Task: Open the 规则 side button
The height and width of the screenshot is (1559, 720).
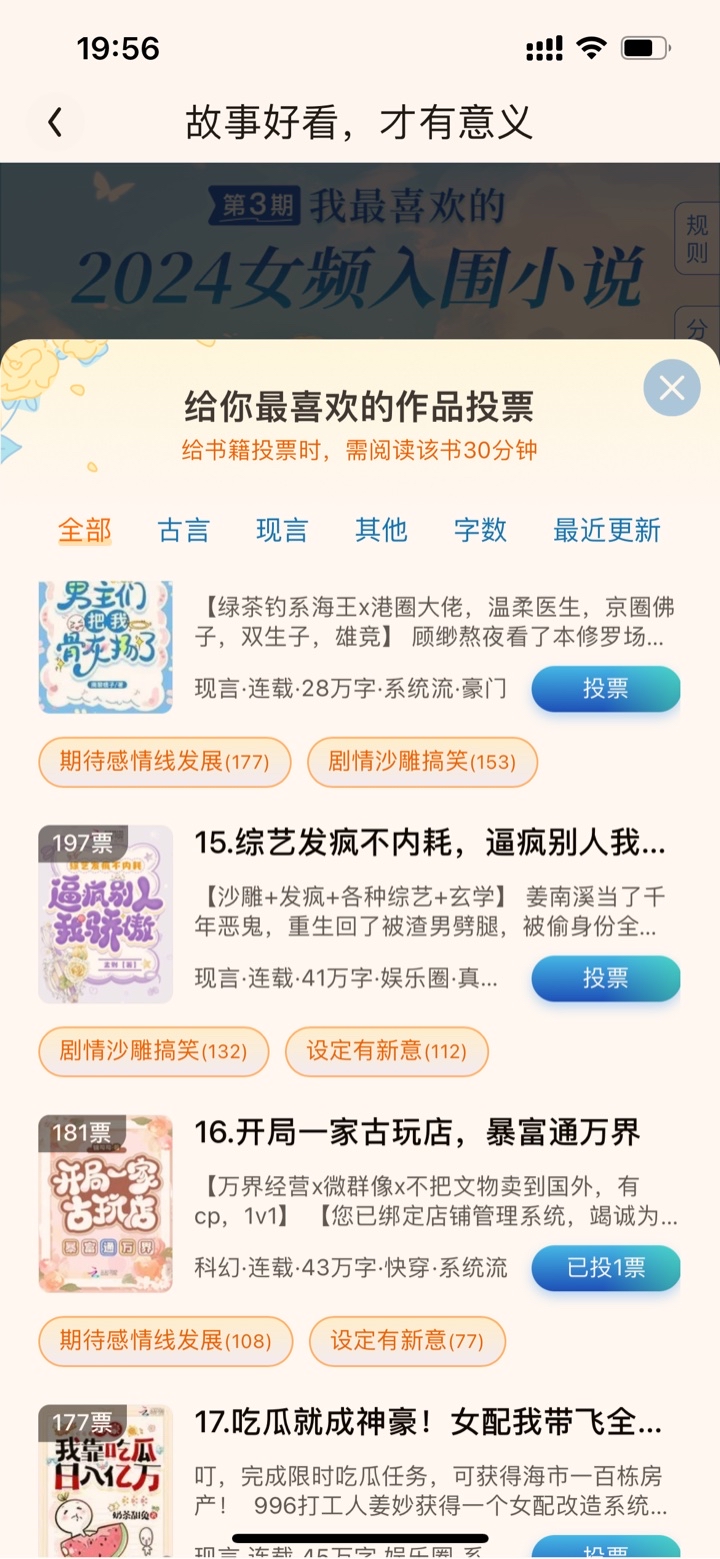Action: pyautogui.click(x=696, y=238)
